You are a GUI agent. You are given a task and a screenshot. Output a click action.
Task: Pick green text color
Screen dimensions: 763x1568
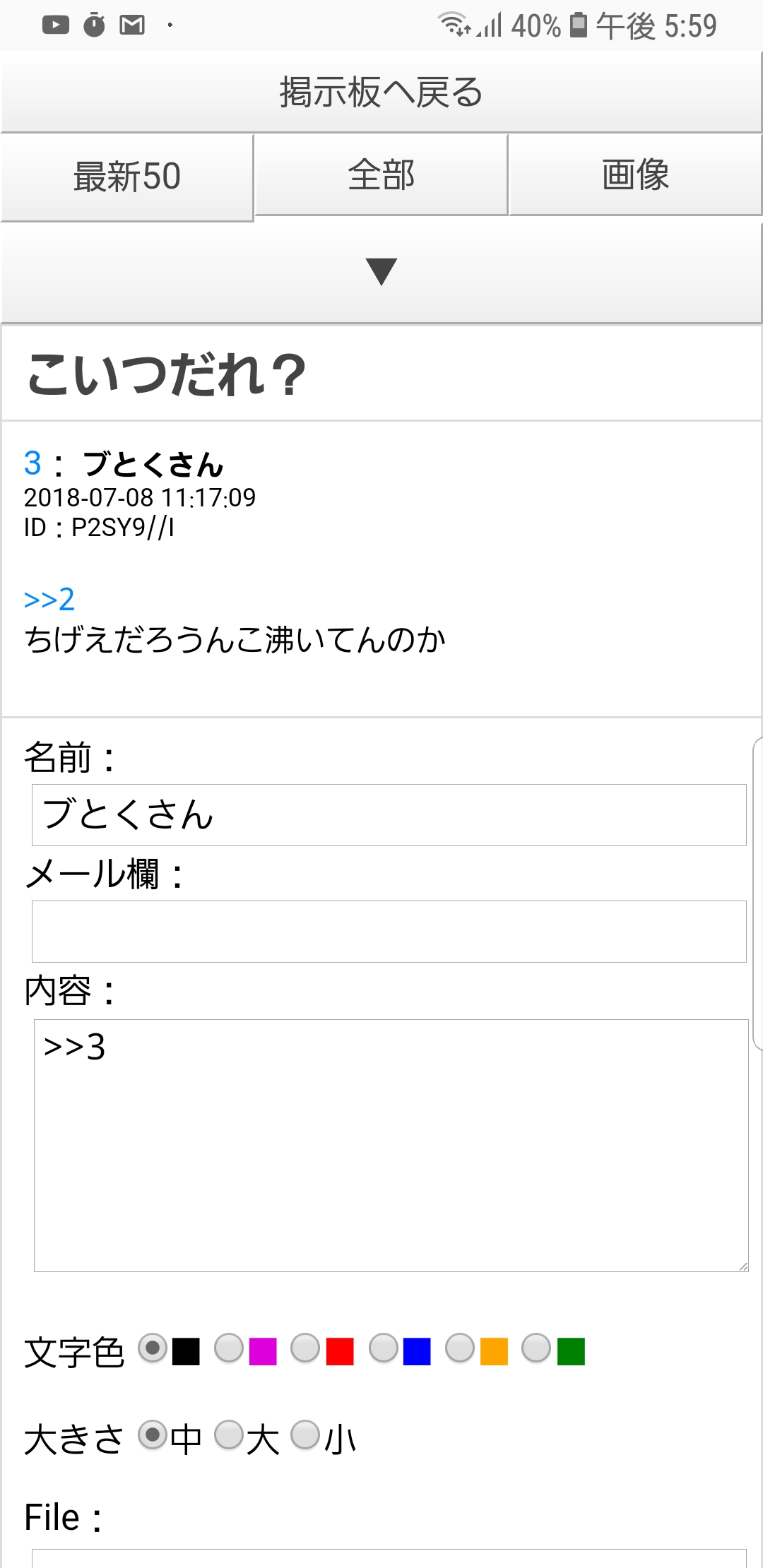pyautogui.click(x=536, y=1348)
